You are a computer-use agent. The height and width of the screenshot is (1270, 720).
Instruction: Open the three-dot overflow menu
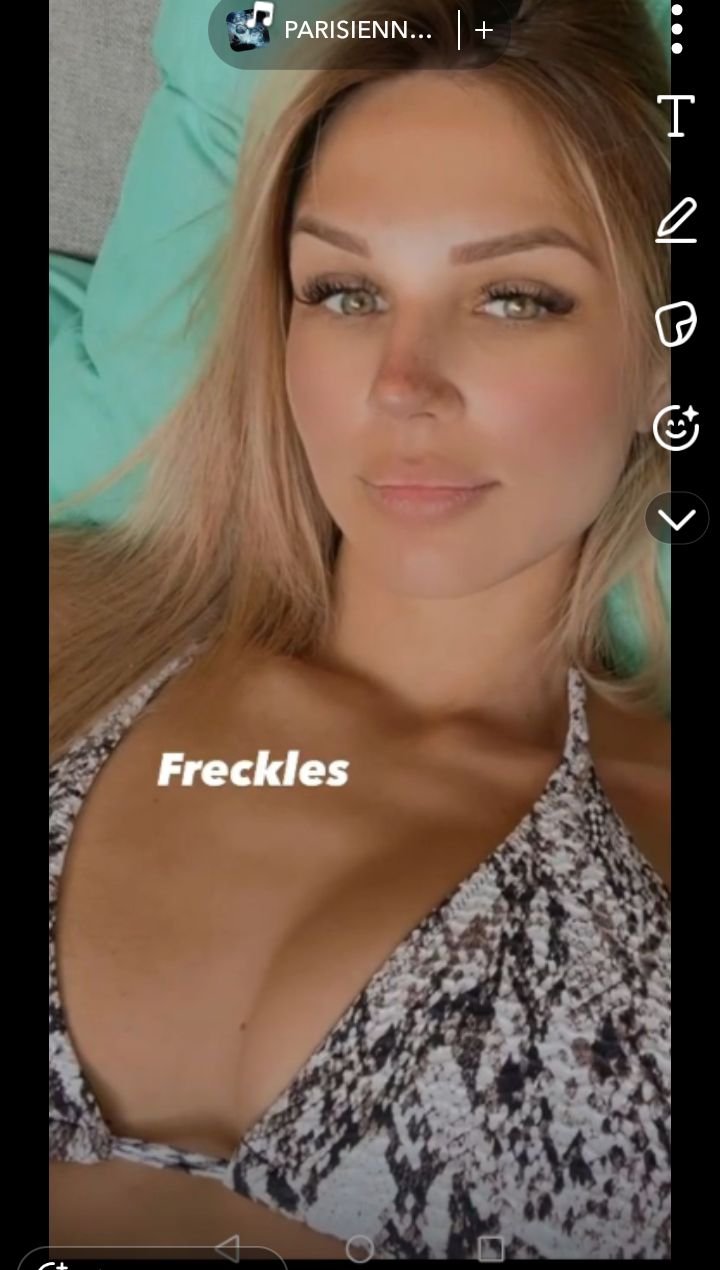677,30
